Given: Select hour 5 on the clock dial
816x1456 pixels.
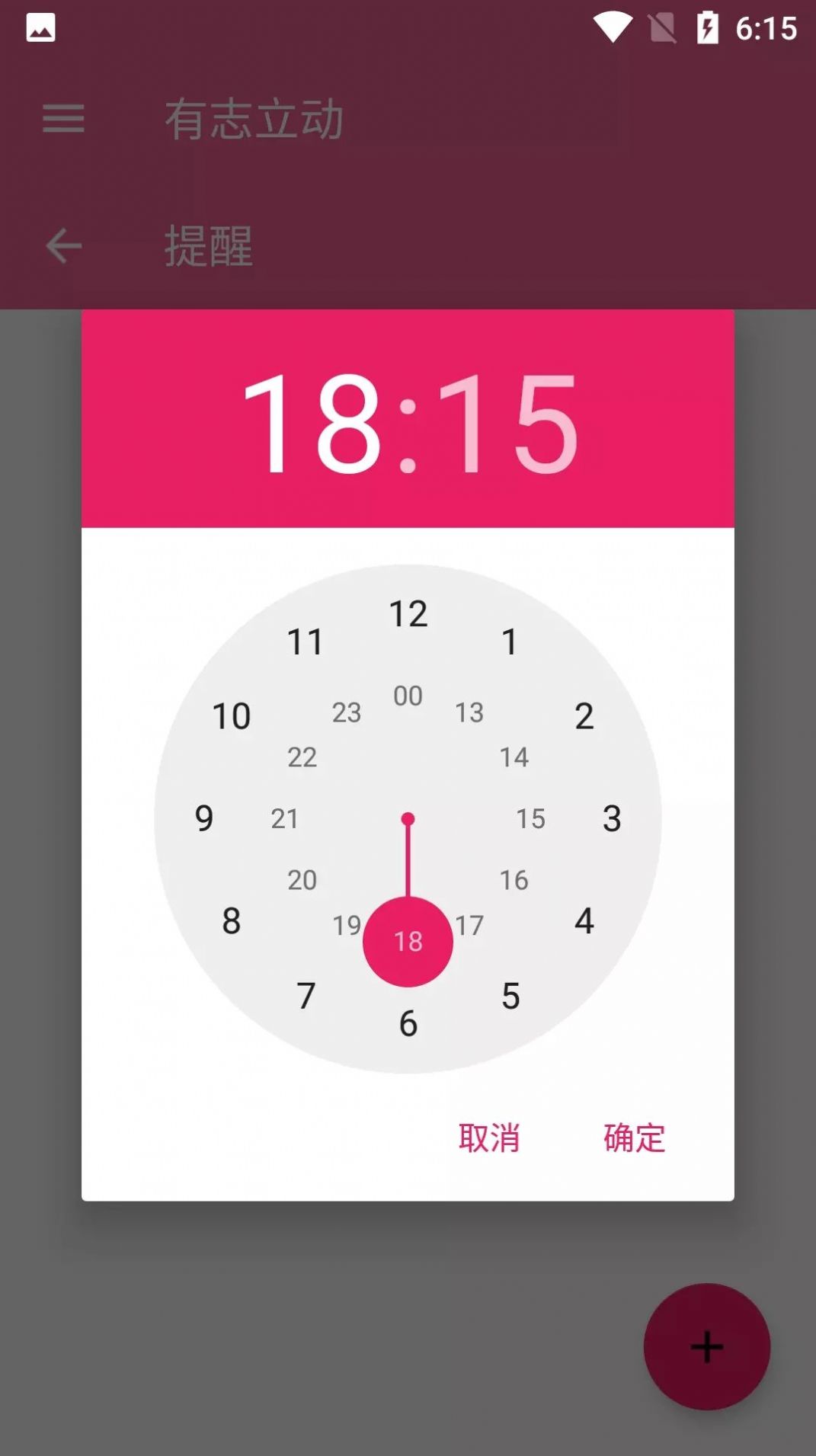Looking at the screenshot, I should 510,996.
